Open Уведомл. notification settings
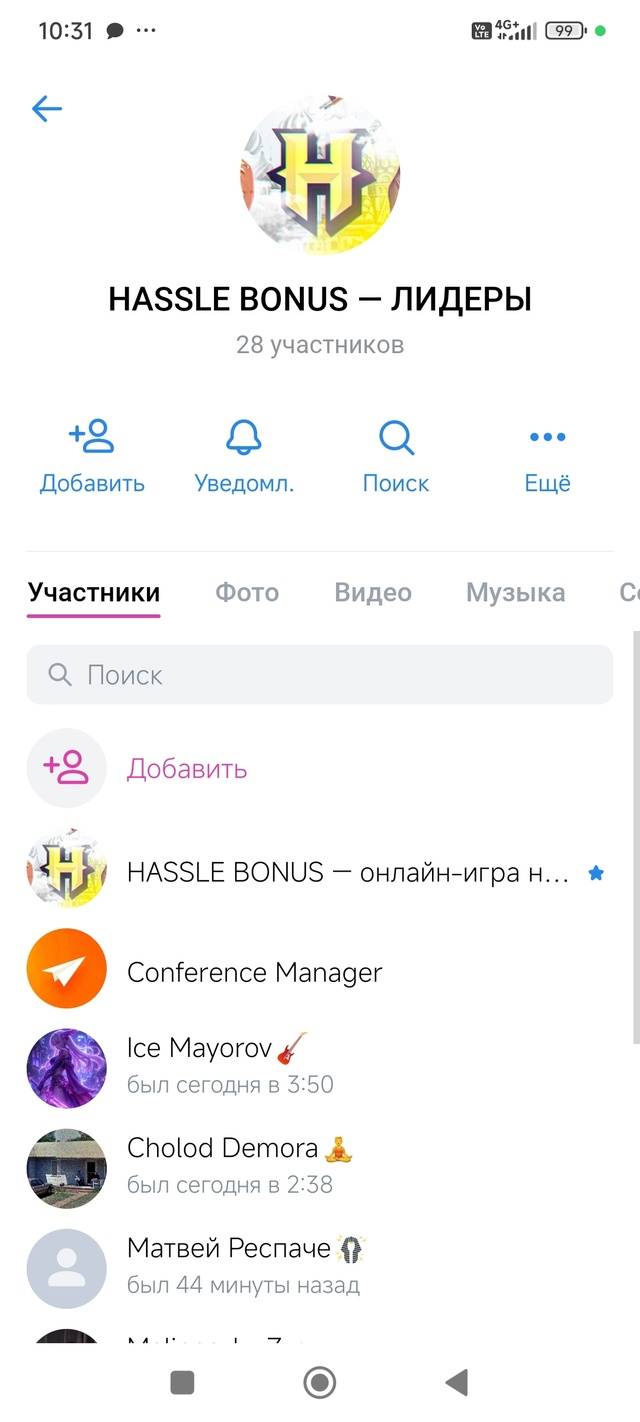This screenshot has width=640, height=1422. click(244, 457)
